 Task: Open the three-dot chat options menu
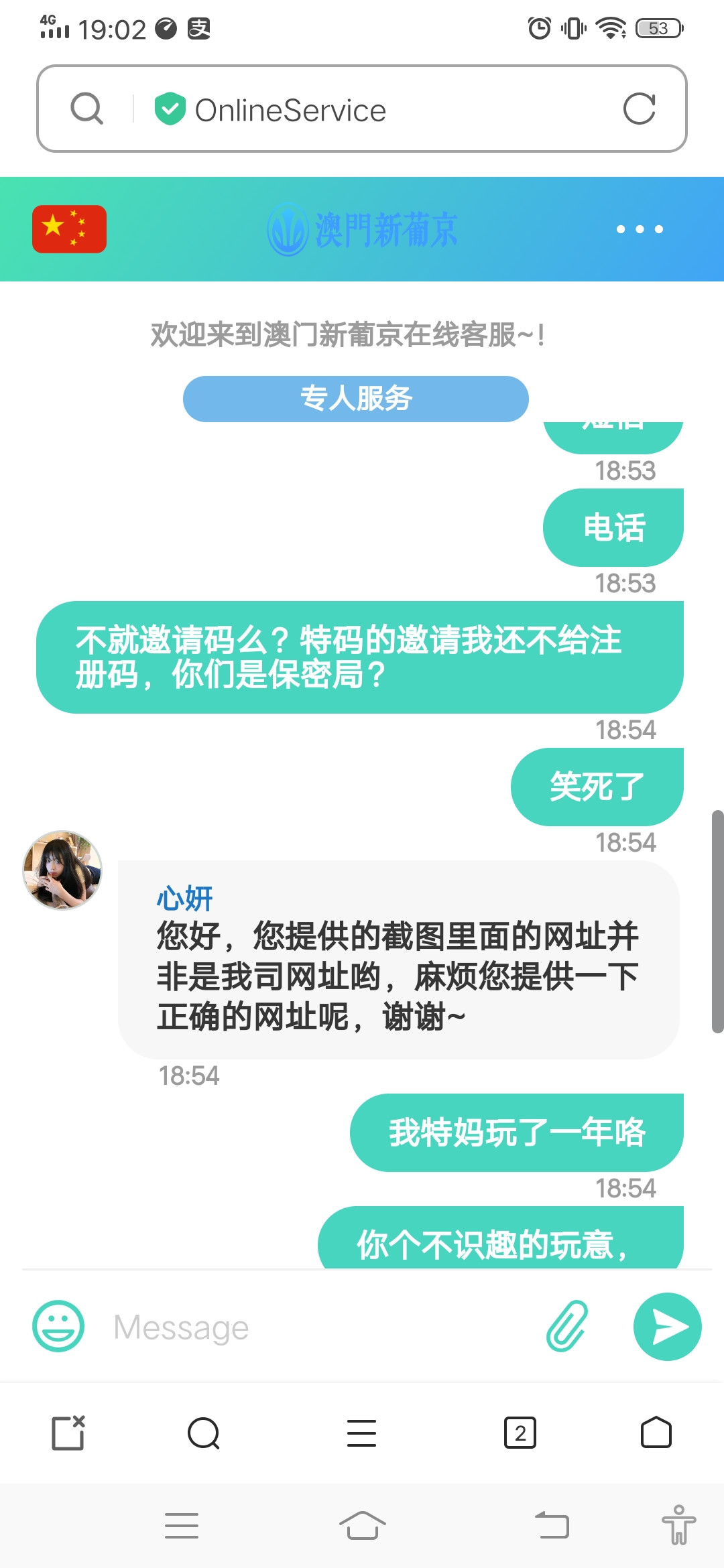pyautogui.click(x=640, y=229)
